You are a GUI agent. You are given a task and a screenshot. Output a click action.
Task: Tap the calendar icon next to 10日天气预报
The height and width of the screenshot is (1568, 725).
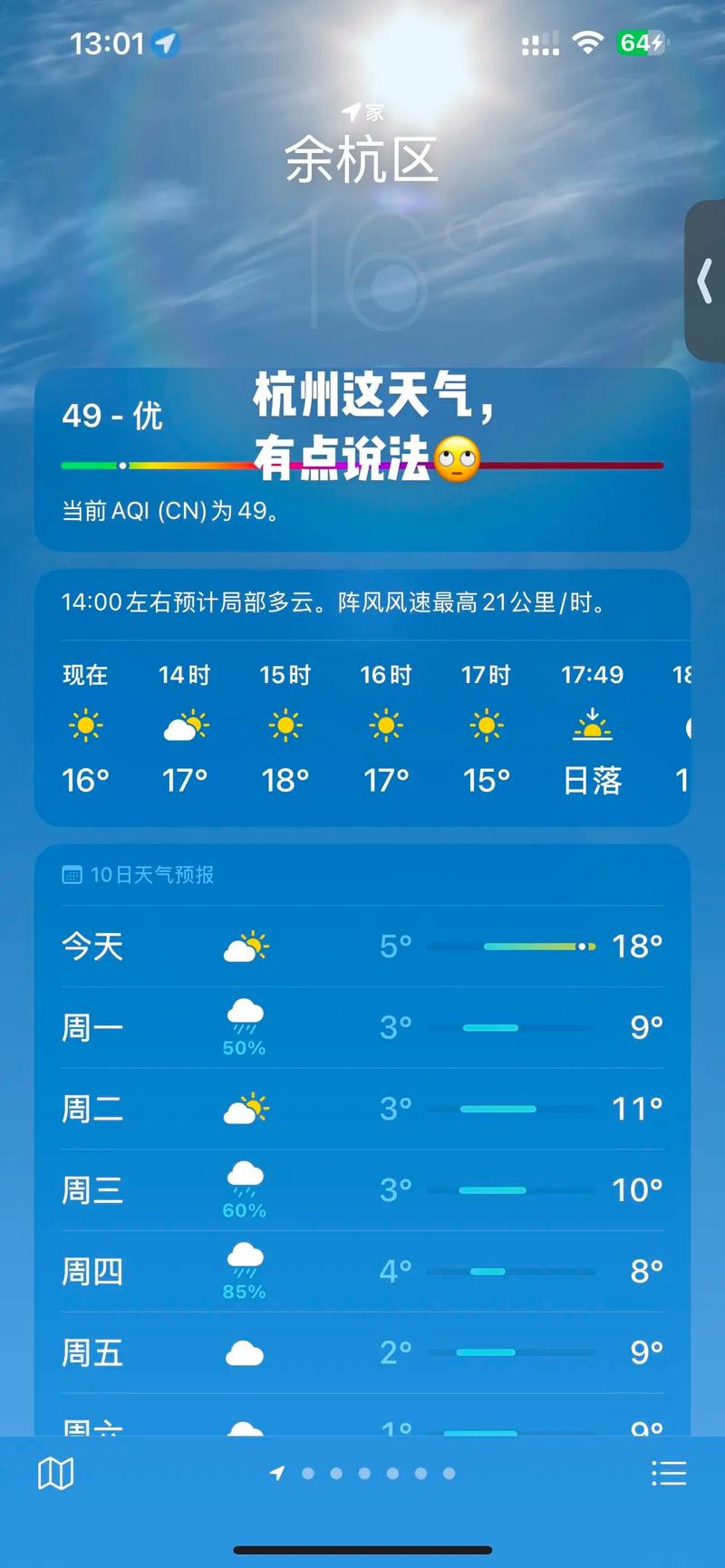(x=71, y=874)
